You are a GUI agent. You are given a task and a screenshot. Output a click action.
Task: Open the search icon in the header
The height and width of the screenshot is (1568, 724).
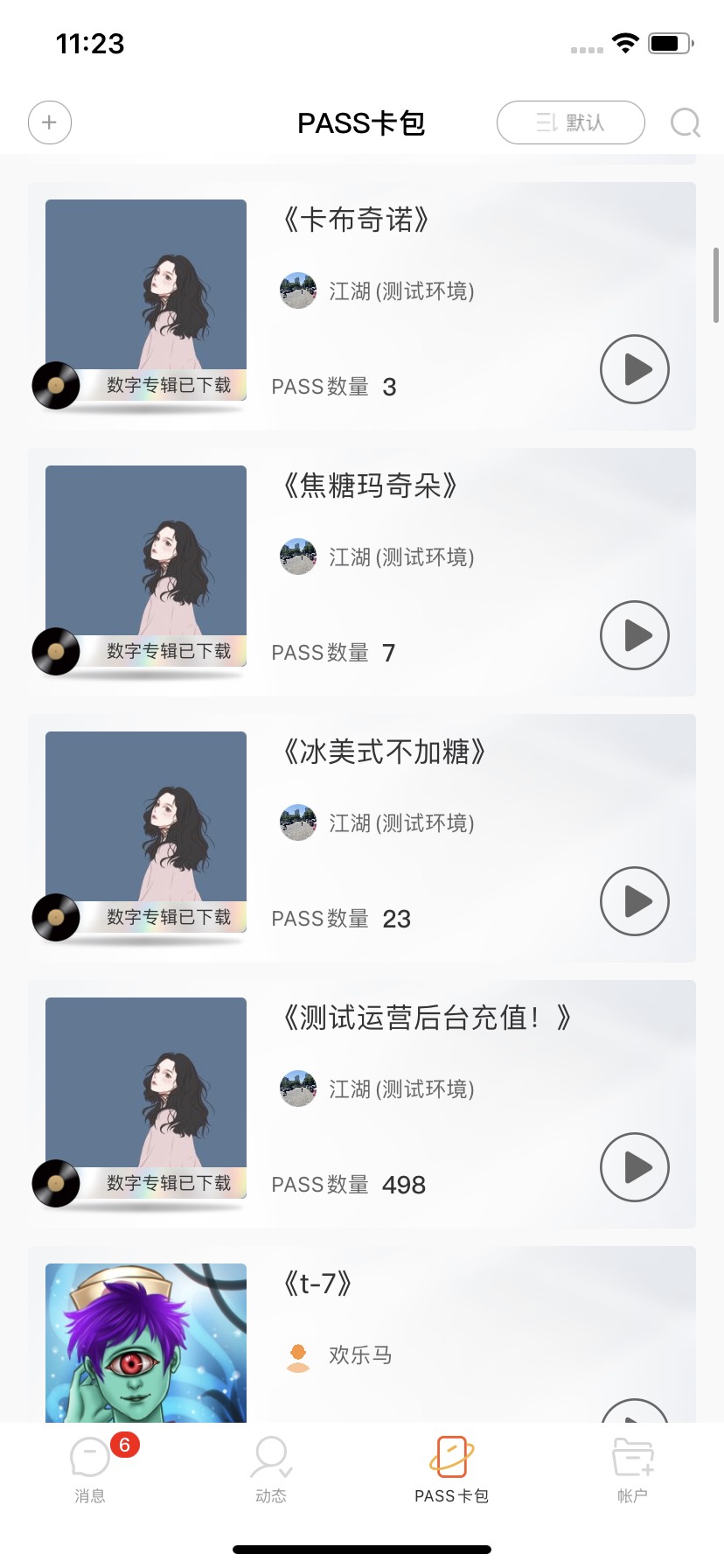[x=685, y=122]
